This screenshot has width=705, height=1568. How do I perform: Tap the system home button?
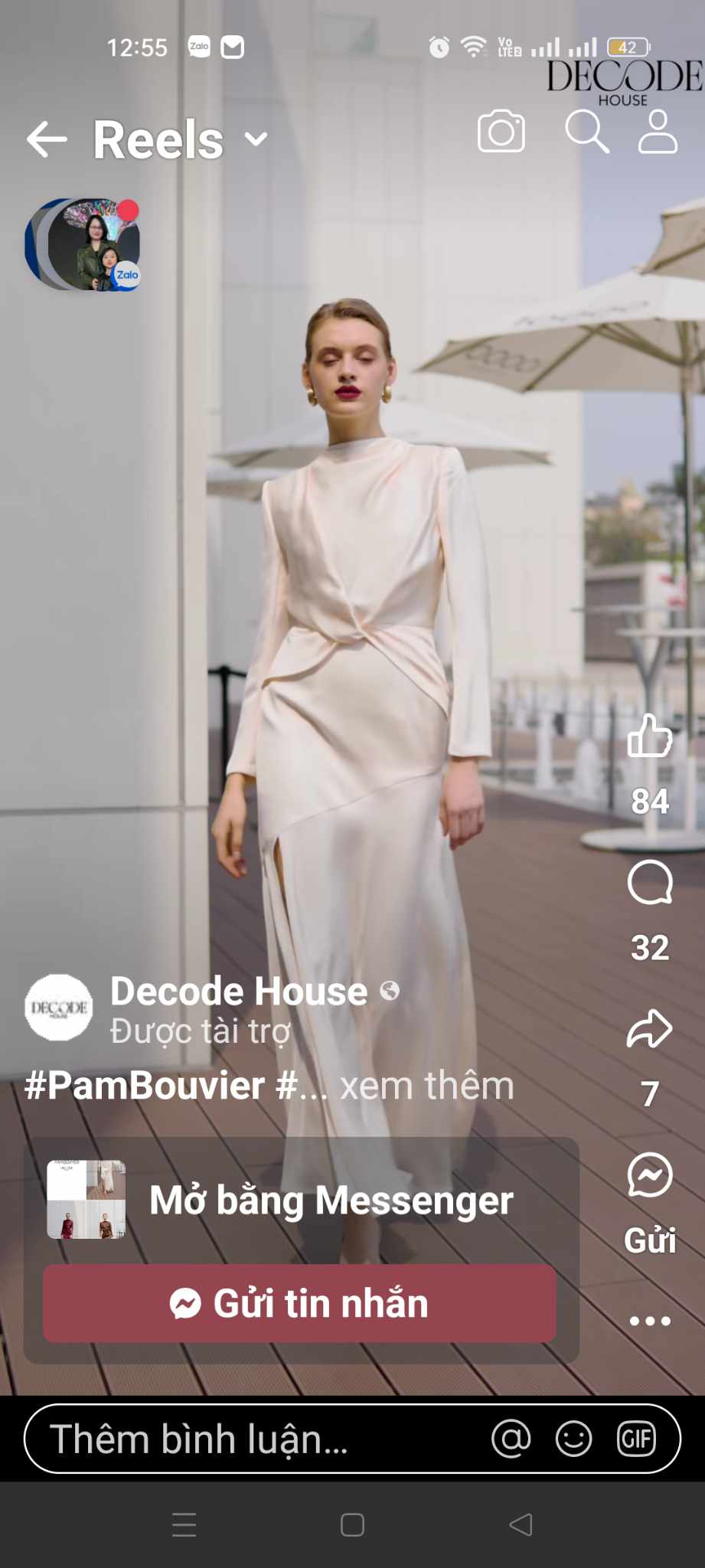point(352,1525)
